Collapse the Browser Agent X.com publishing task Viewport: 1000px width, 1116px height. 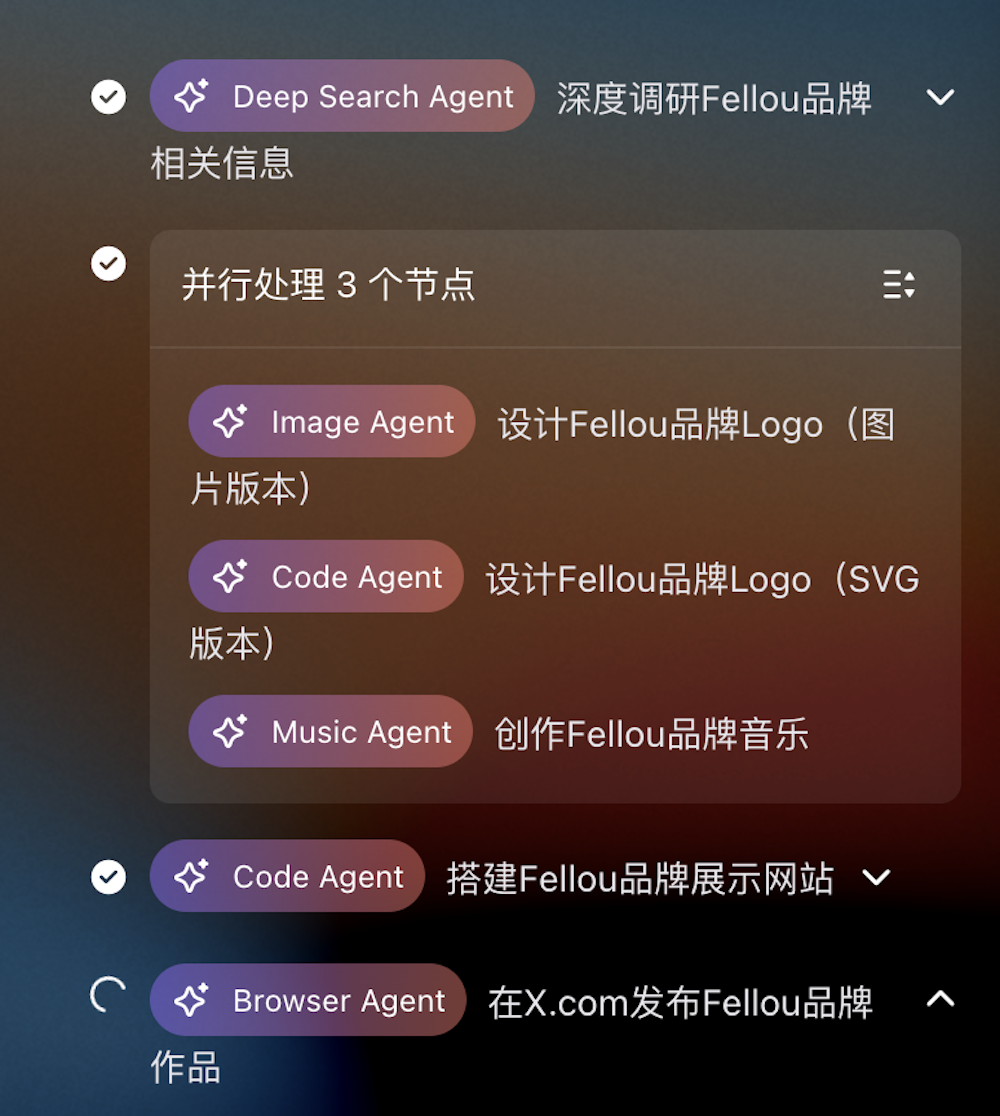pyautogui.click(x=940, y=998)
